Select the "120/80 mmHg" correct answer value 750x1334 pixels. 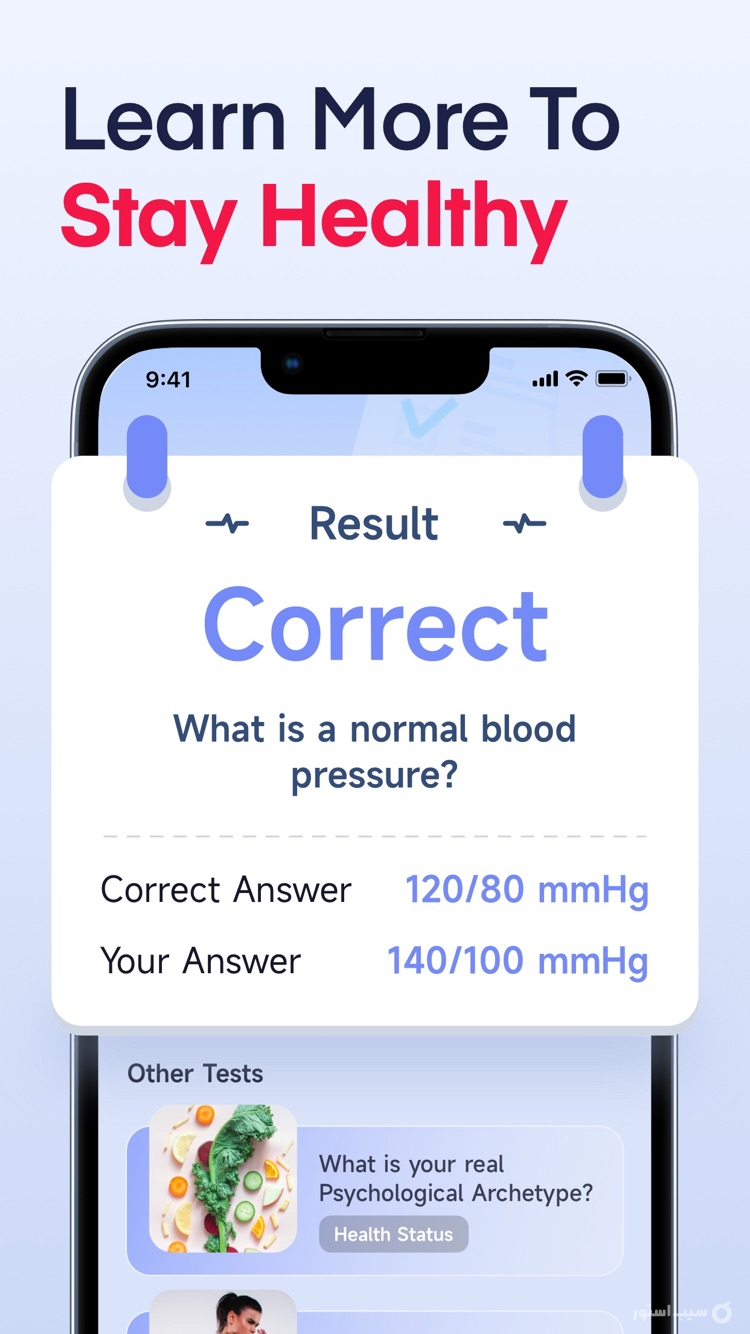[x=527, y=889]
